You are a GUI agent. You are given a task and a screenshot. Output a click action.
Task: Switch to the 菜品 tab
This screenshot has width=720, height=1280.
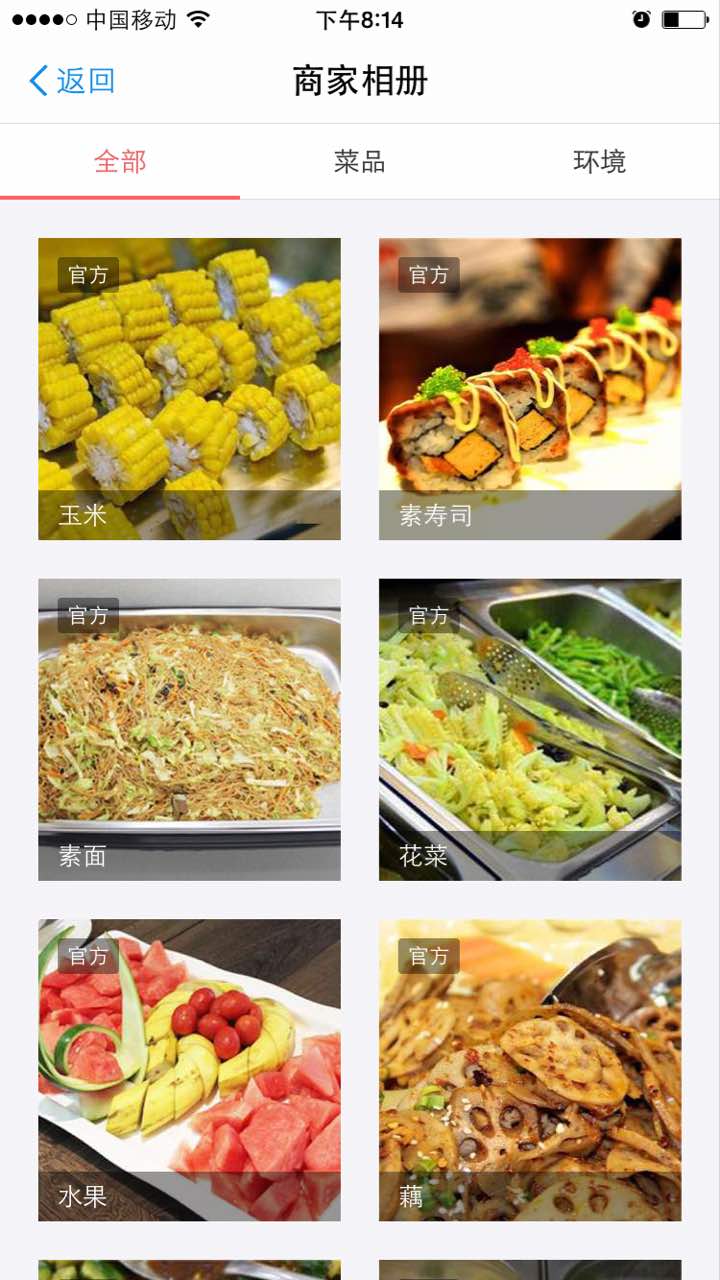point(360,162)
